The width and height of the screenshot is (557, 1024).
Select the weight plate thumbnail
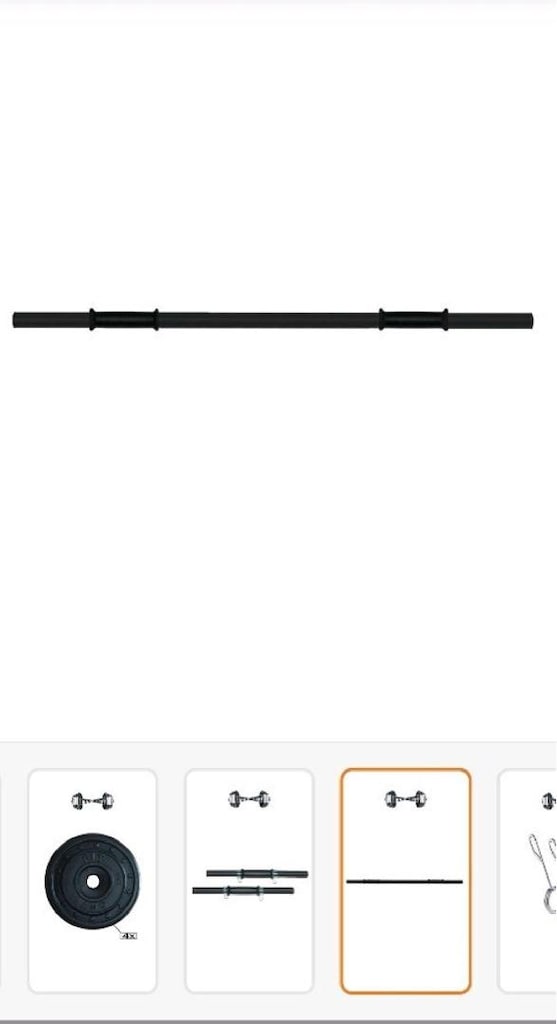tap(92, 880)
